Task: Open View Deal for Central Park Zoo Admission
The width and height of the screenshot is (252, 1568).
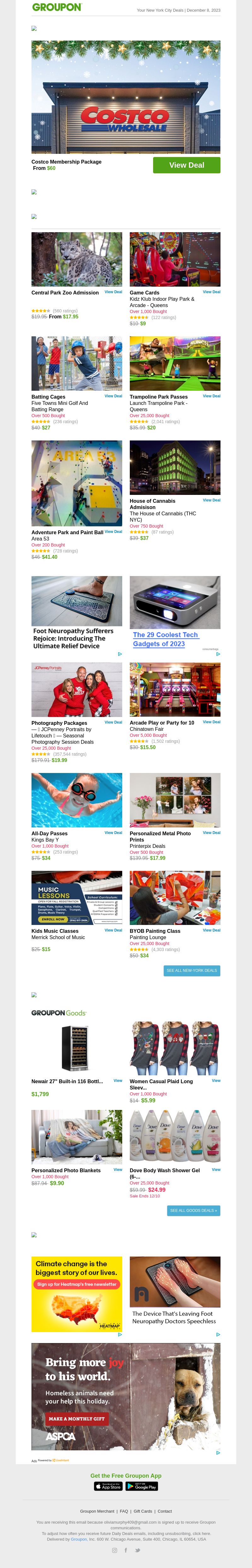Action: point(113,292)
